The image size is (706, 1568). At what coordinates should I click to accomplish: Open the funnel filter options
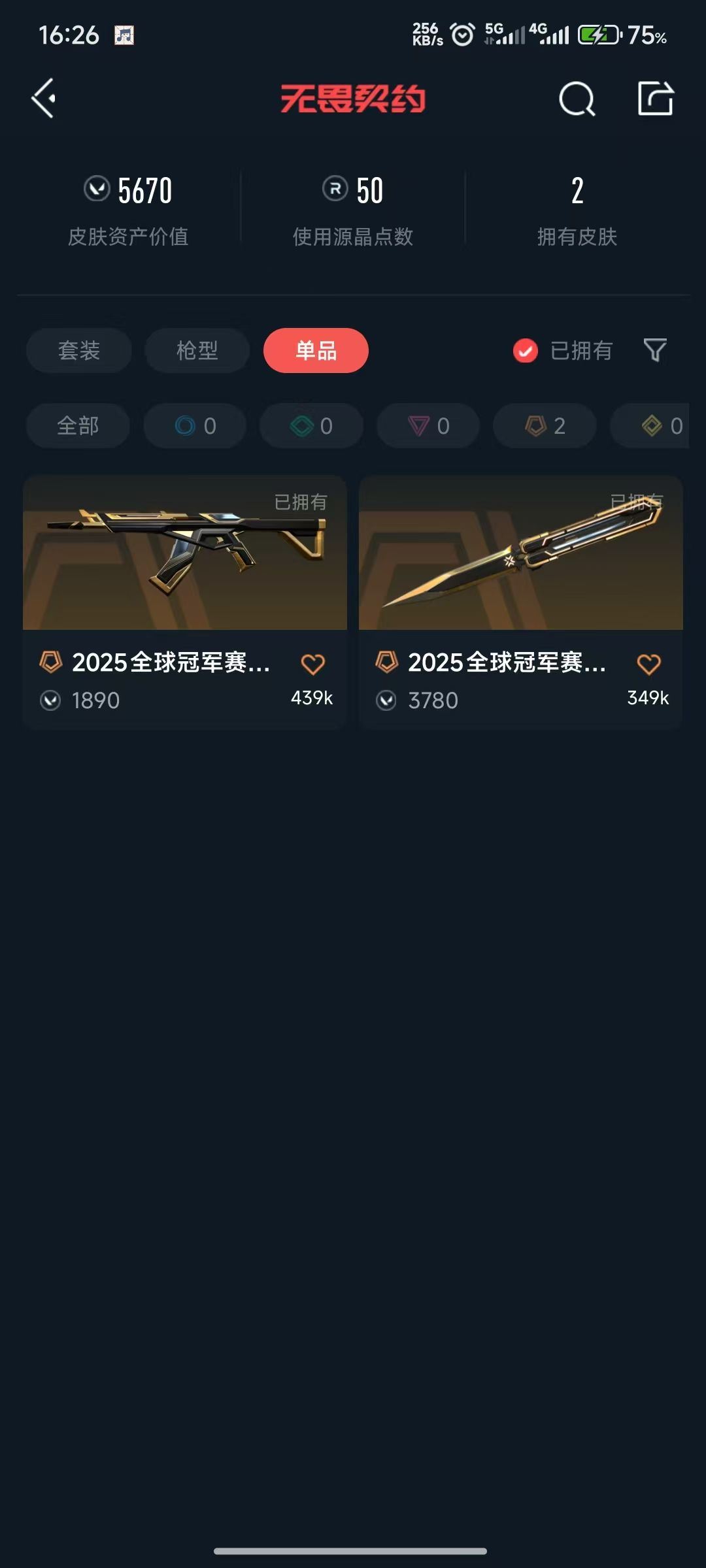(654, 351)
